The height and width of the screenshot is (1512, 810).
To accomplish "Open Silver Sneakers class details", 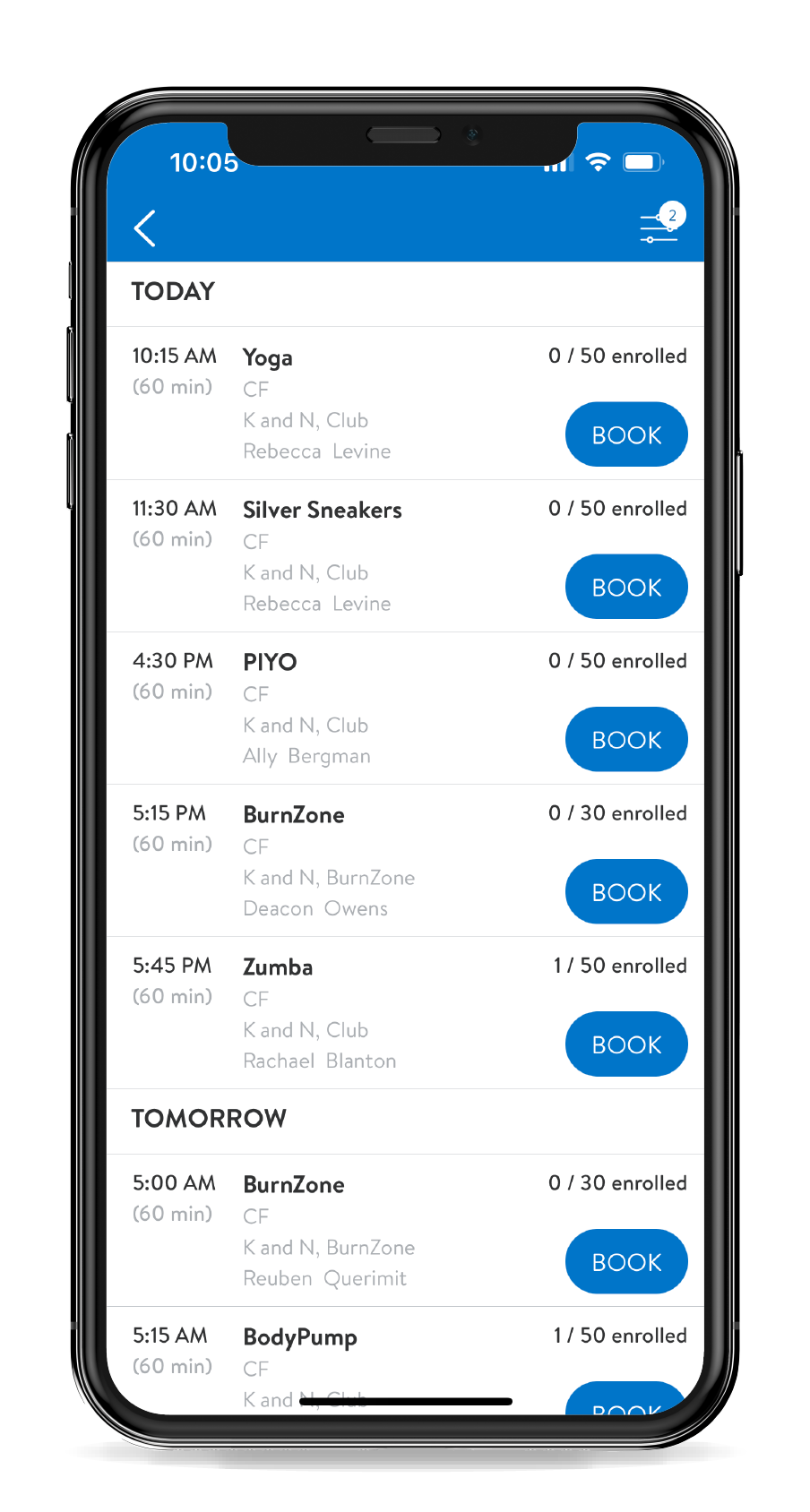I will pos(322,511).
